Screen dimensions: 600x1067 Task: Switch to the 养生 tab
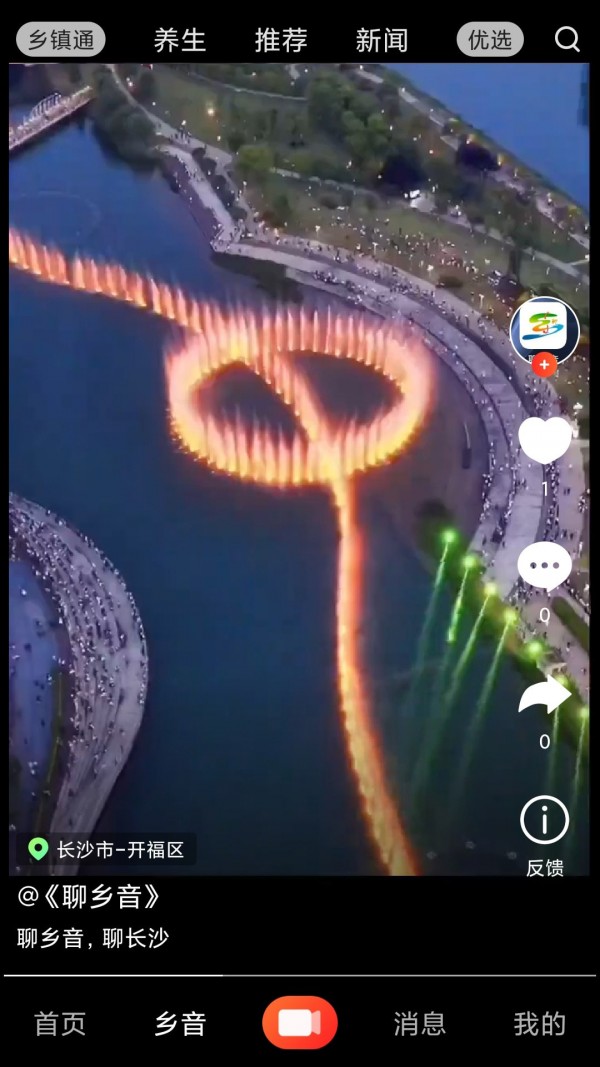pos(180,40)
